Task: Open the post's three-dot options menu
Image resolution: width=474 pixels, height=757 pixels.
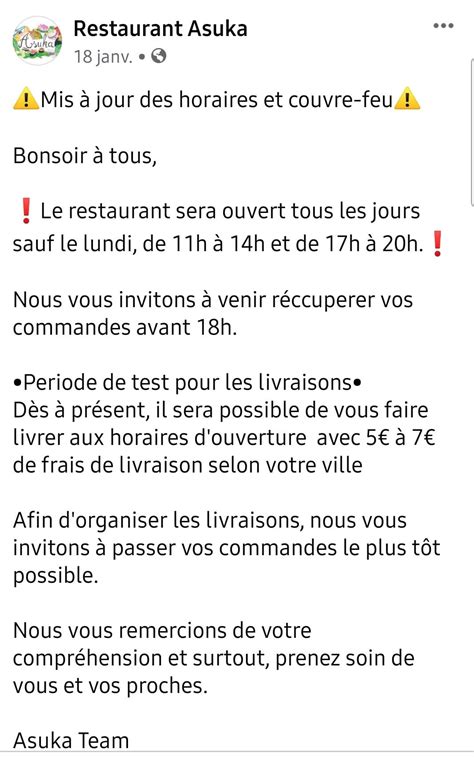Action: 443,26
